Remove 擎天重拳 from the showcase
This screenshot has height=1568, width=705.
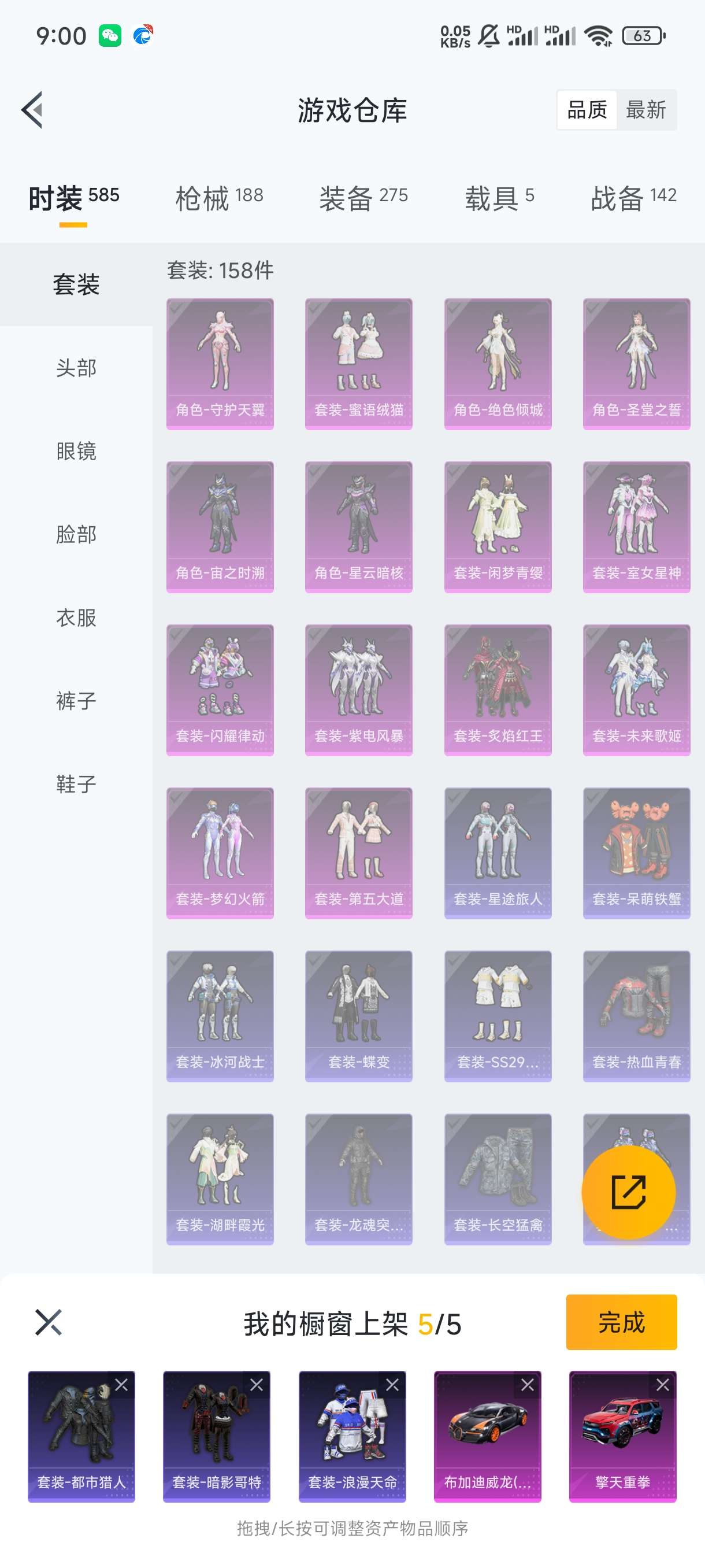click(662, 1385)
